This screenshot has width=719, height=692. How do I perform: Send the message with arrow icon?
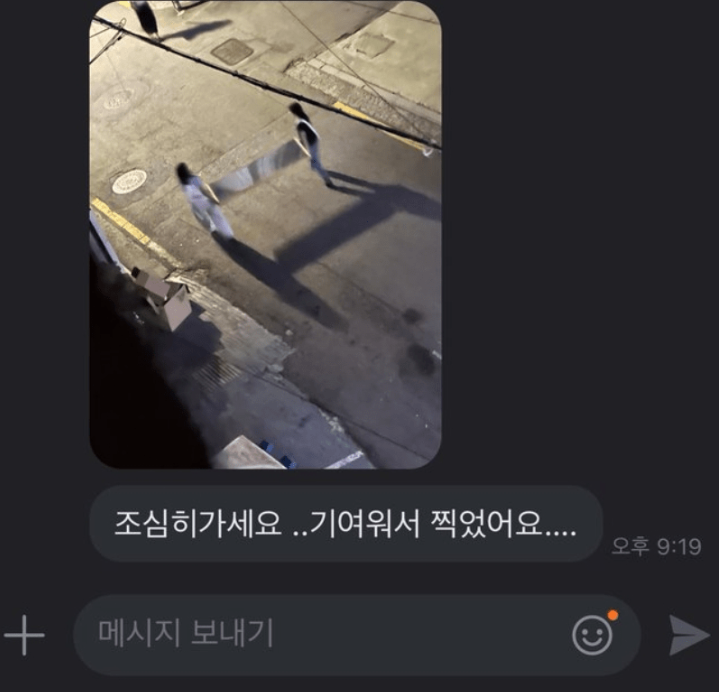click(688, 635)
